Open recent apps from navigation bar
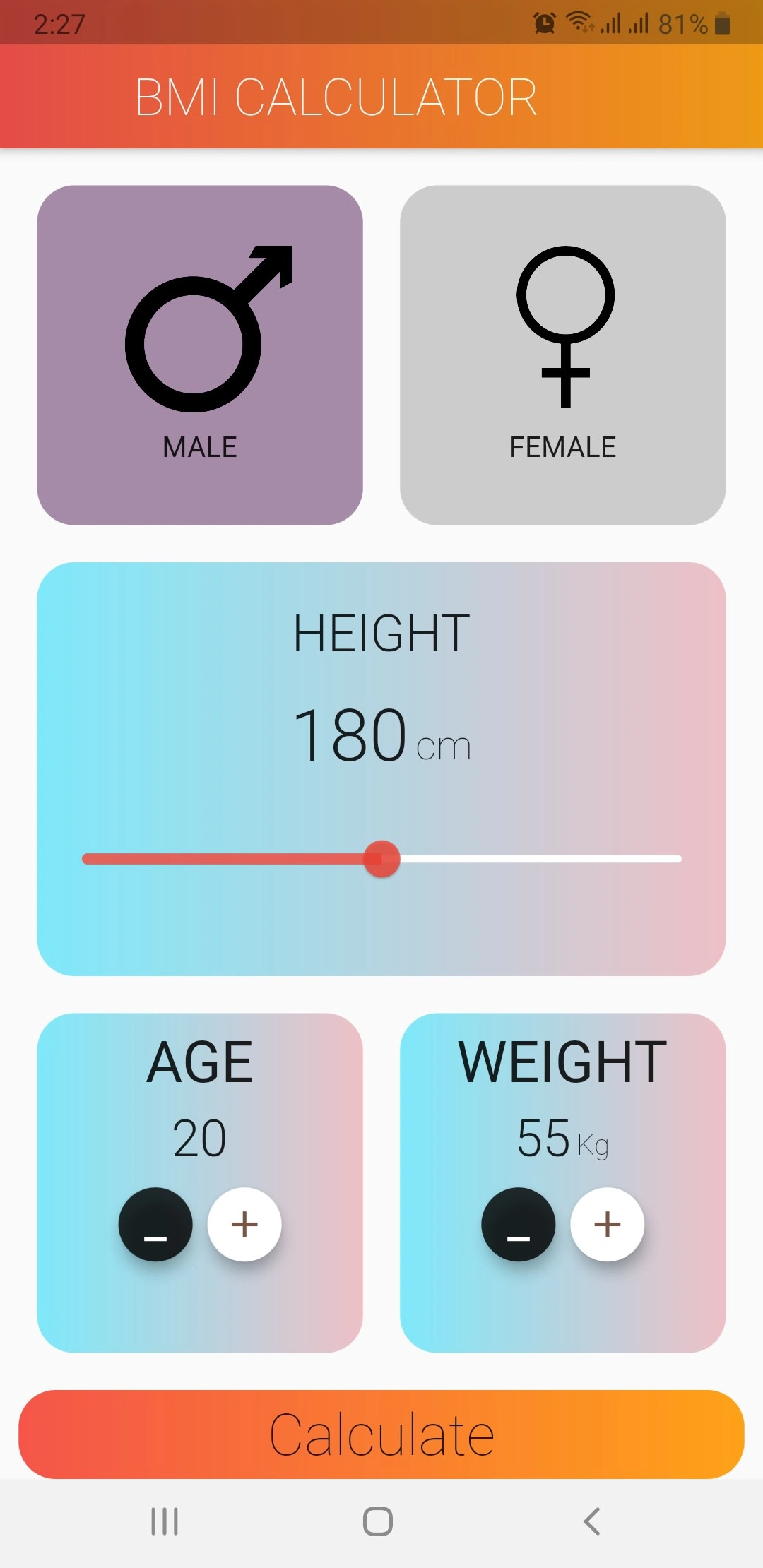Screen dimensions: 763x1568 165,1521
